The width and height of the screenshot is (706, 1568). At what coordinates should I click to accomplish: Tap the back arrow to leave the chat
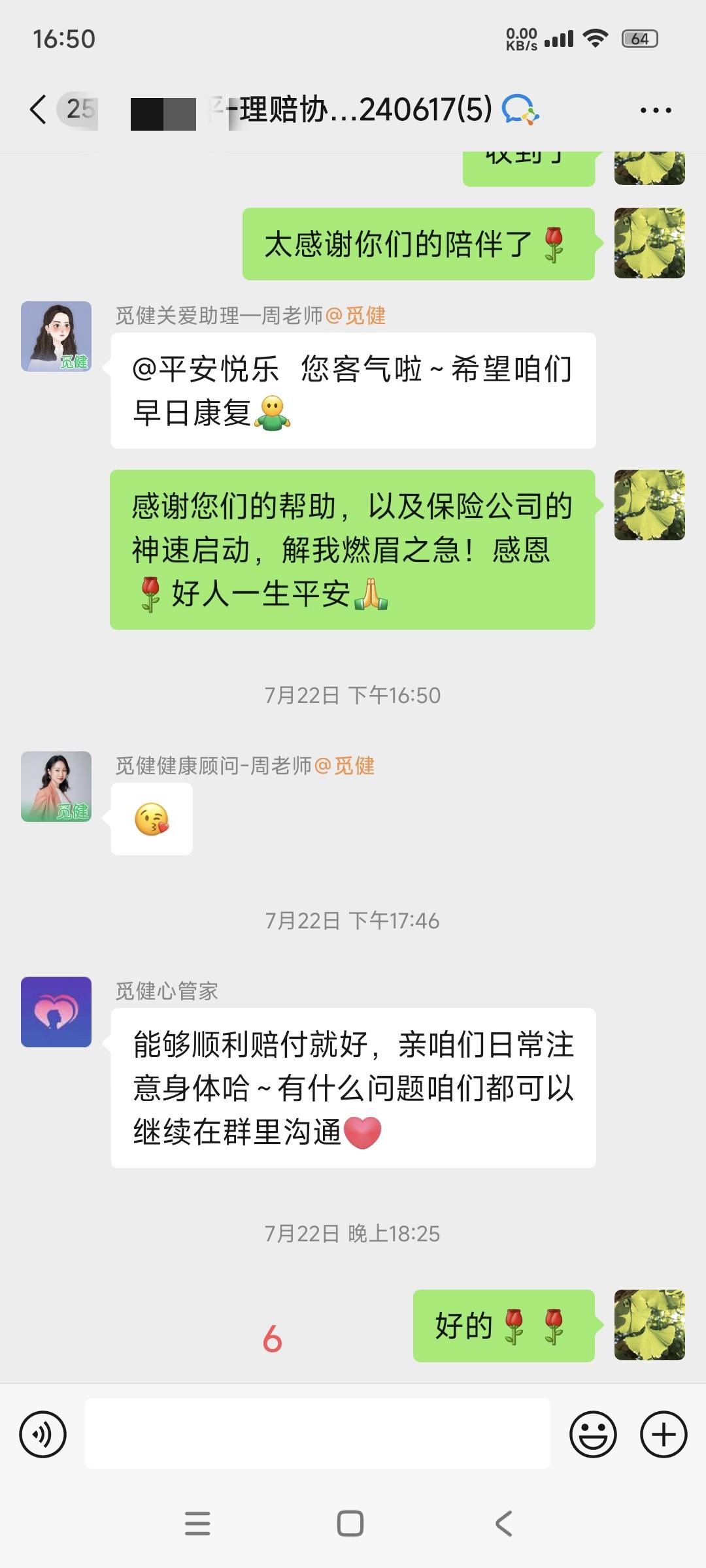37,110
